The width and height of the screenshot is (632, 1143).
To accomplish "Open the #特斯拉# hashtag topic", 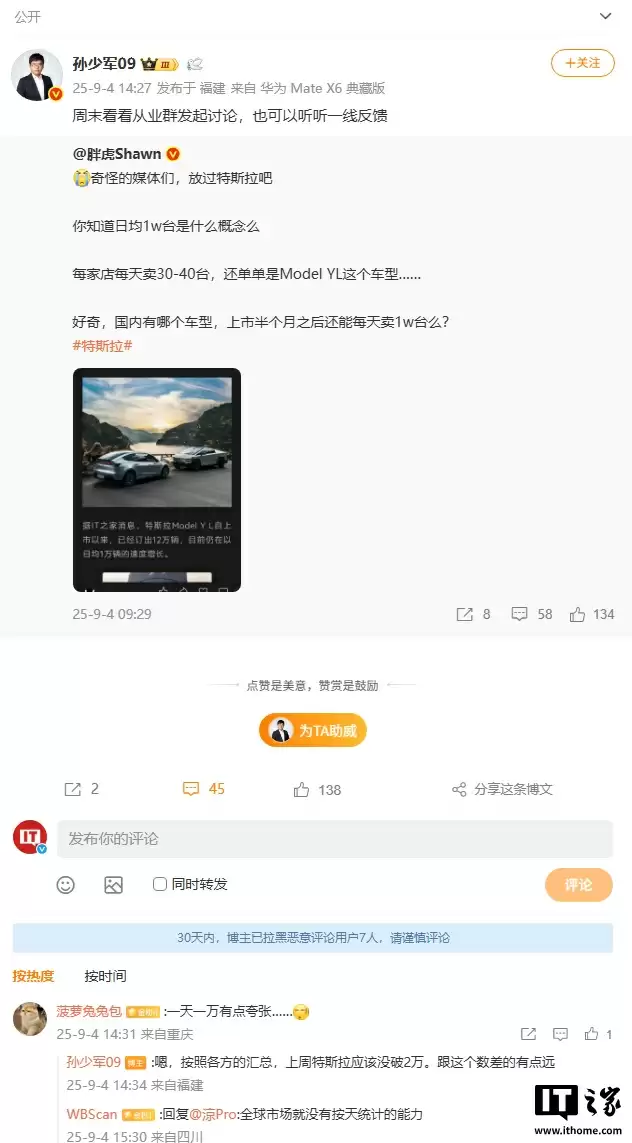I will coord(103,345).
